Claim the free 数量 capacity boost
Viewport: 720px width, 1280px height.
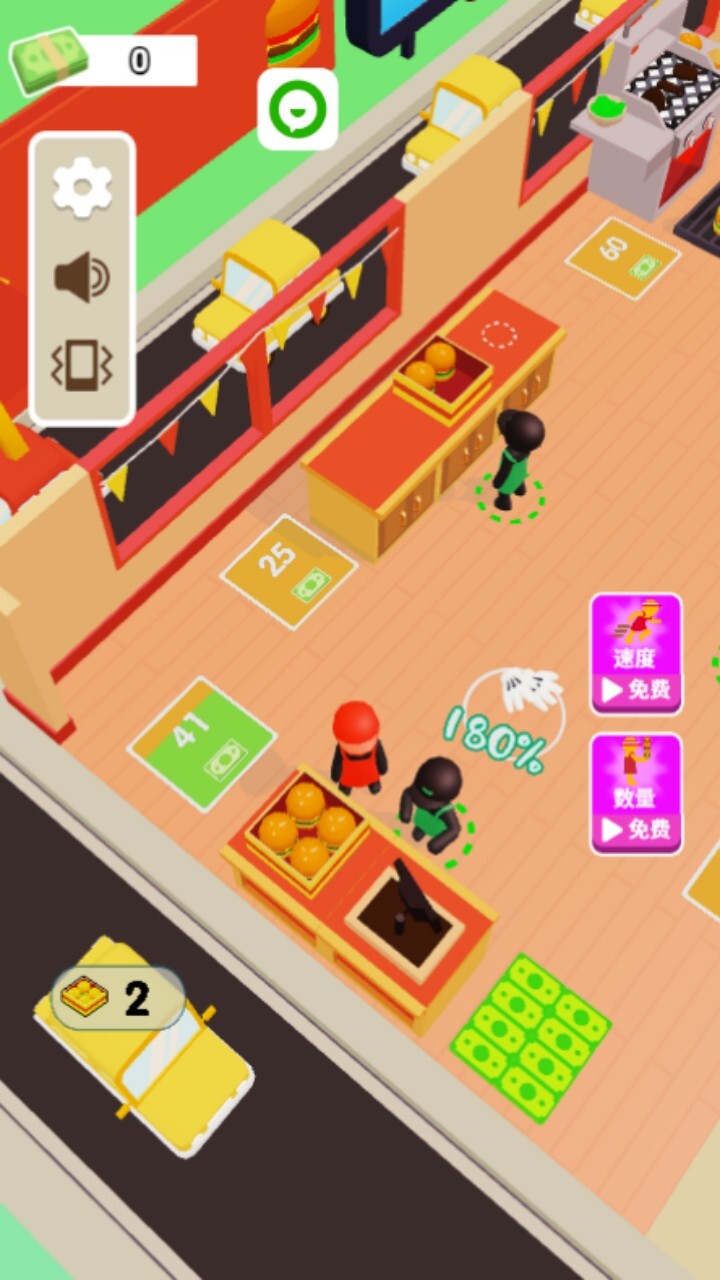tap(636, 794)
